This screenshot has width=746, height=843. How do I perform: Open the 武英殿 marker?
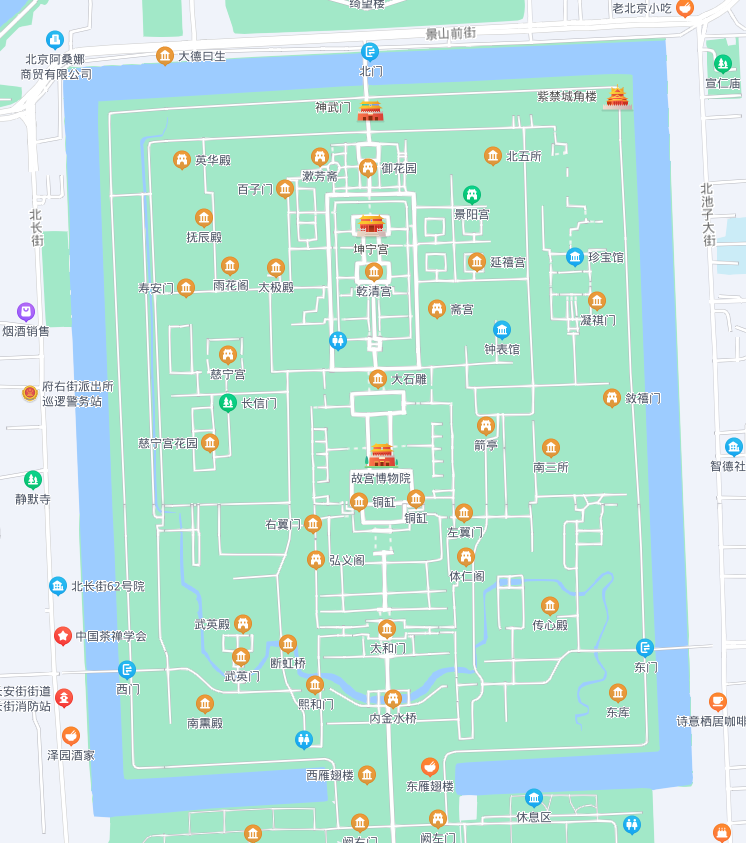(242, 624)
